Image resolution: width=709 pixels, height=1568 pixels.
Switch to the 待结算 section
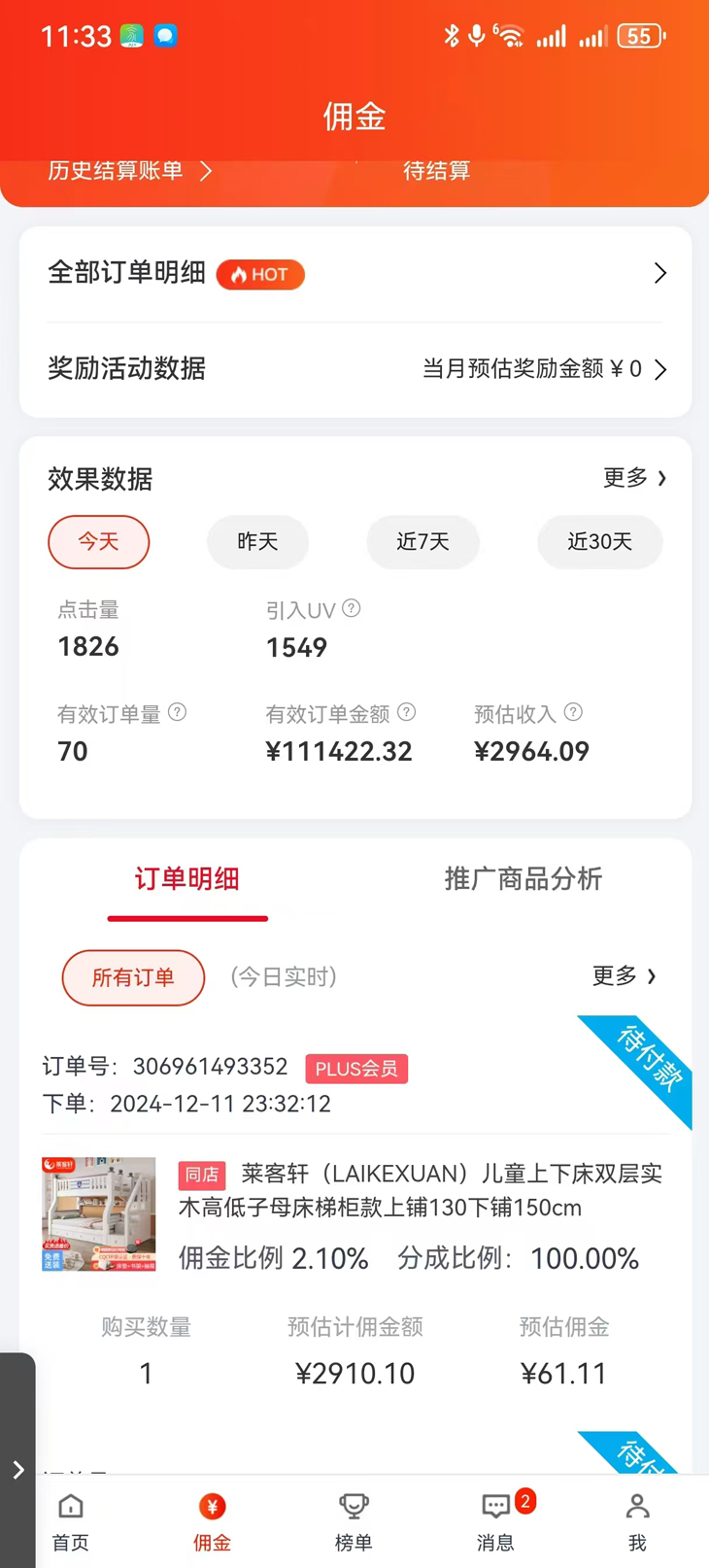coord(436,170)
